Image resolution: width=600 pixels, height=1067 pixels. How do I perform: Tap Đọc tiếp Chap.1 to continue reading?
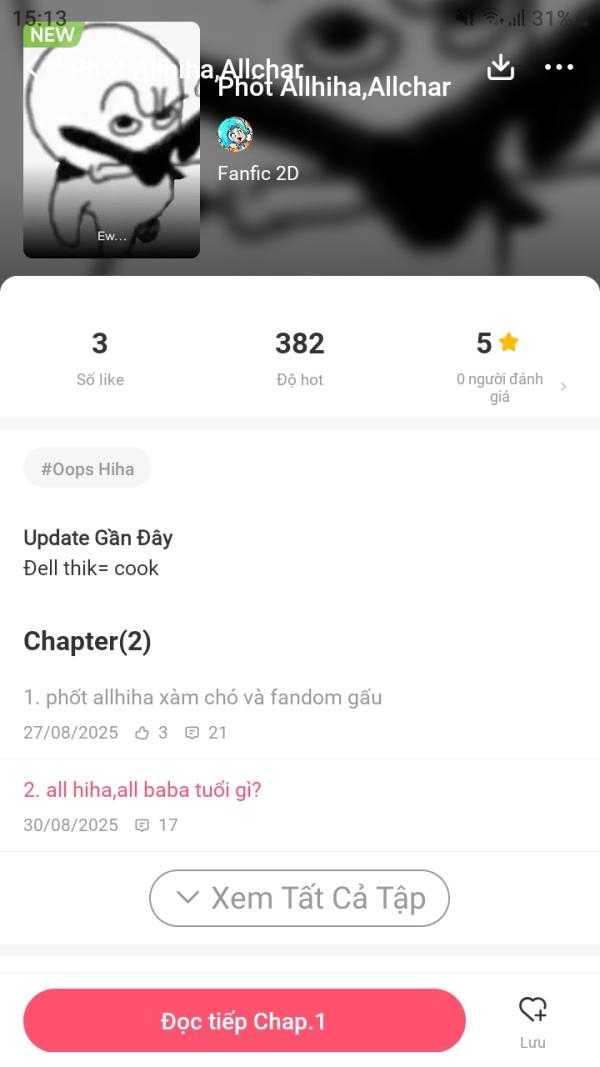244,1021
